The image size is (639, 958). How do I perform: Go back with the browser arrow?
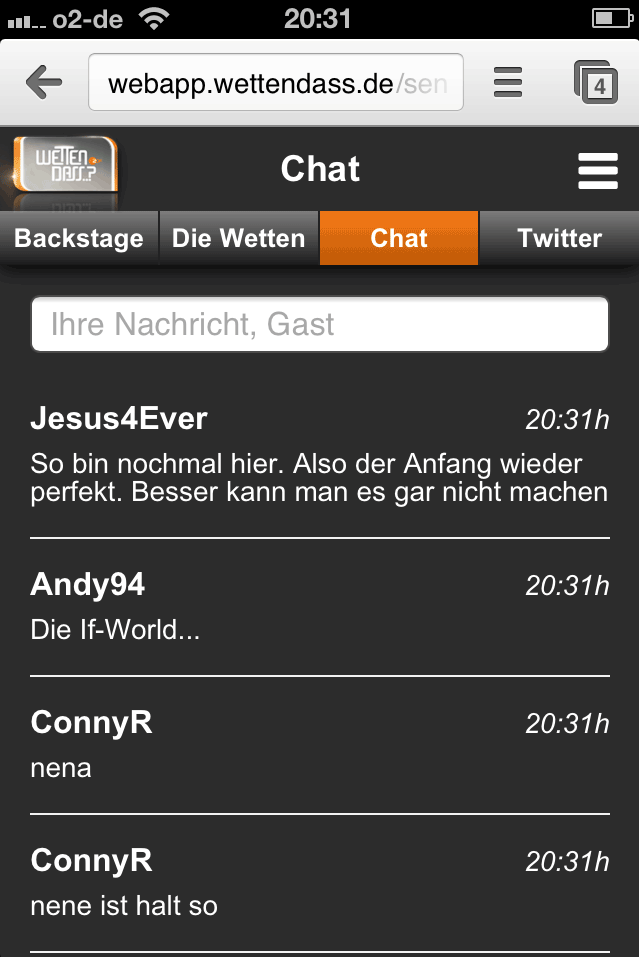43,83
